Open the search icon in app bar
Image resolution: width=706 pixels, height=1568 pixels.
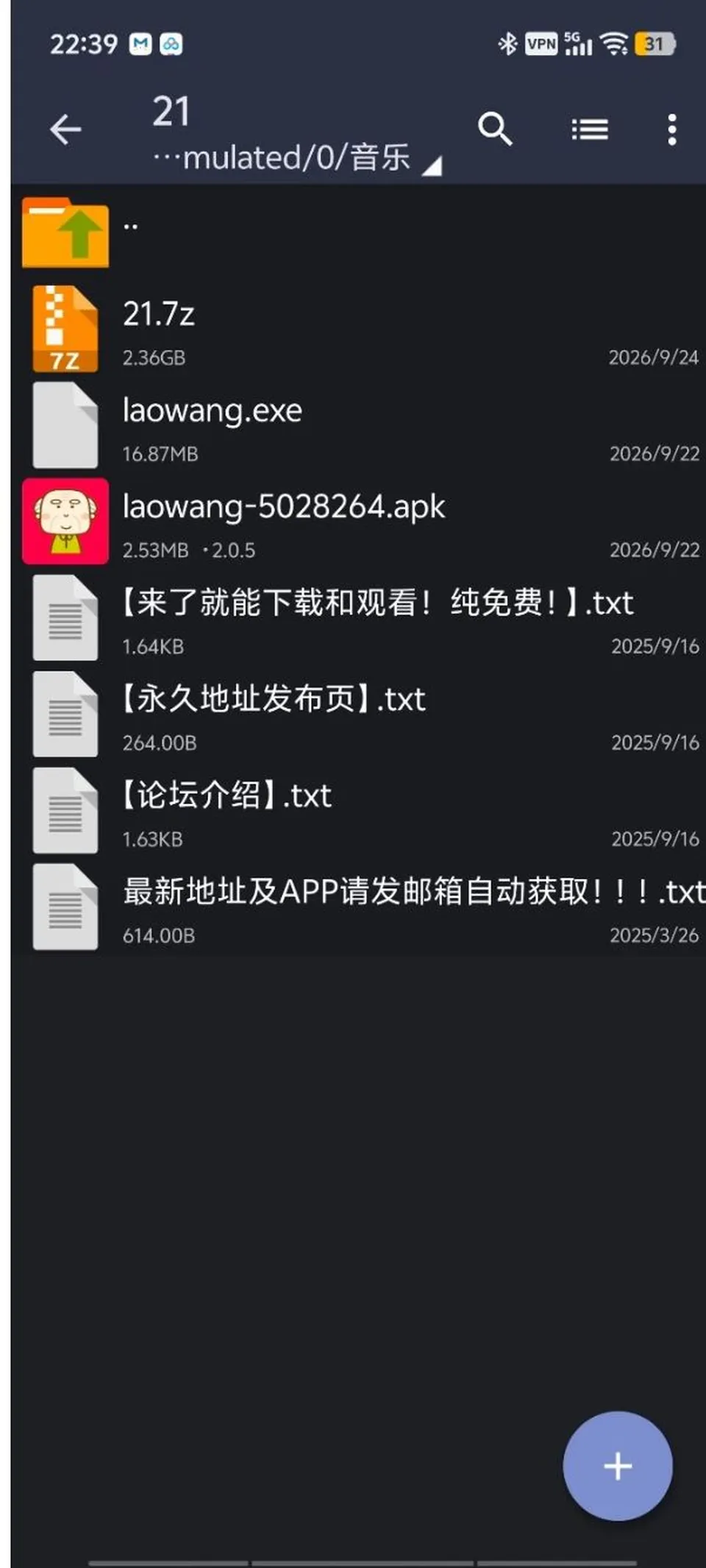(495, 130)
